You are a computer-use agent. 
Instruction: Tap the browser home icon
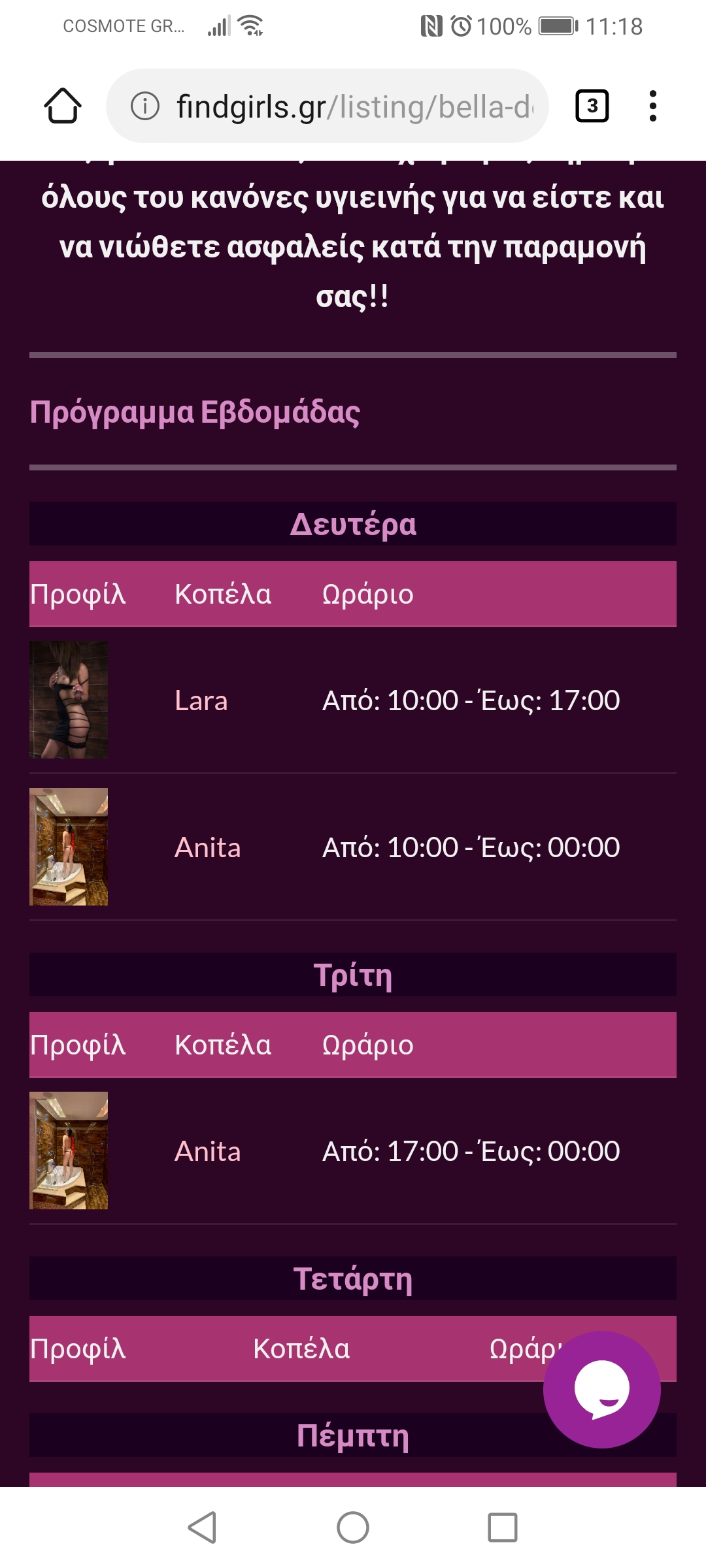(x=63, y=106)
